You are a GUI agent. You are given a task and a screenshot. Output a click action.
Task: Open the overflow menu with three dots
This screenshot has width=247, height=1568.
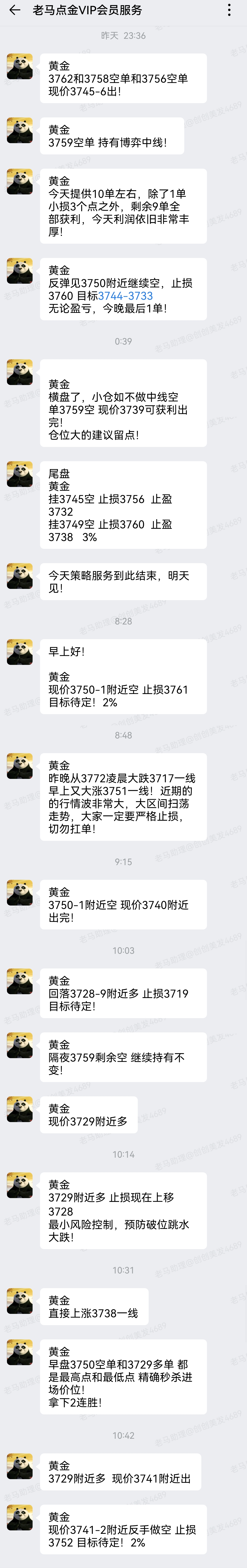229,10
